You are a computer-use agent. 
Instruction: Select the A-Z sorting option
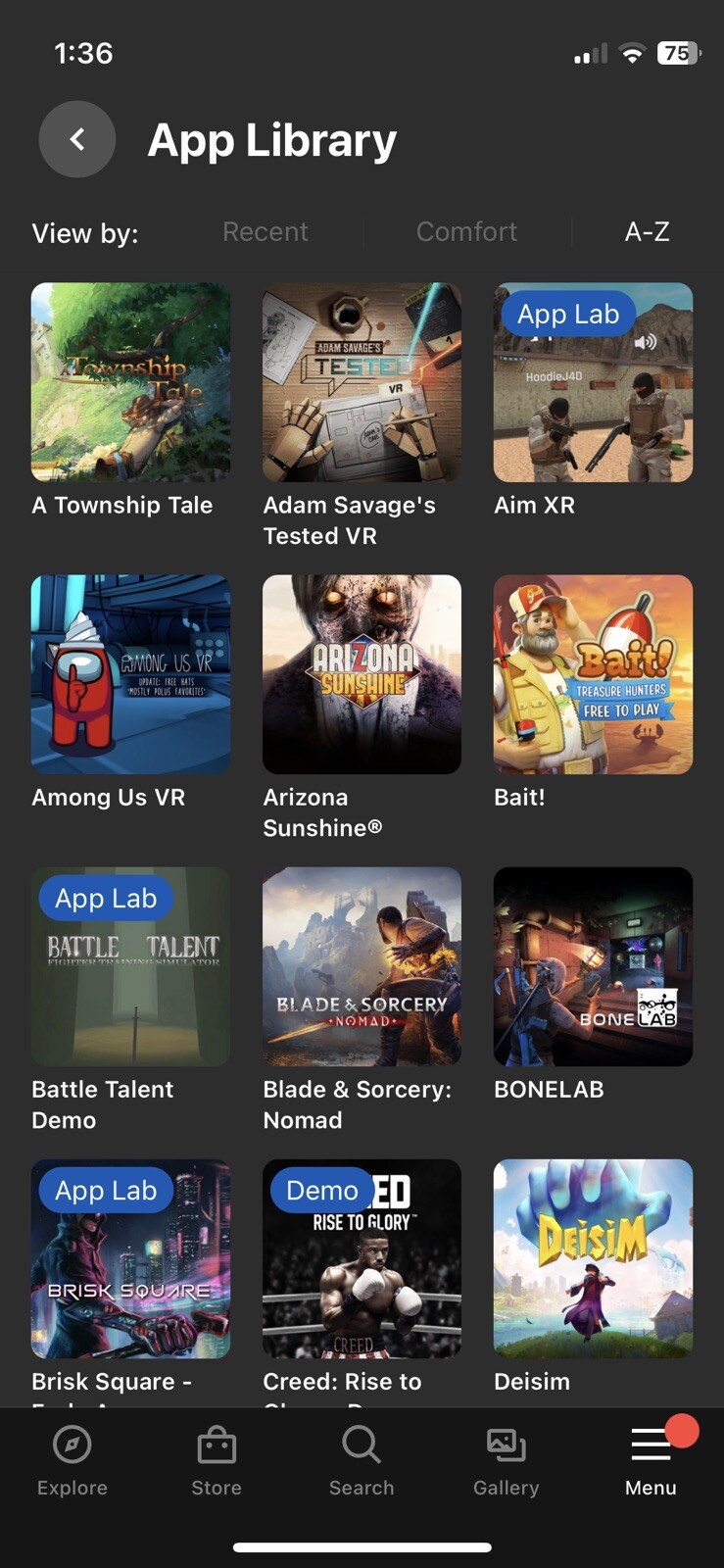(647, 232)
